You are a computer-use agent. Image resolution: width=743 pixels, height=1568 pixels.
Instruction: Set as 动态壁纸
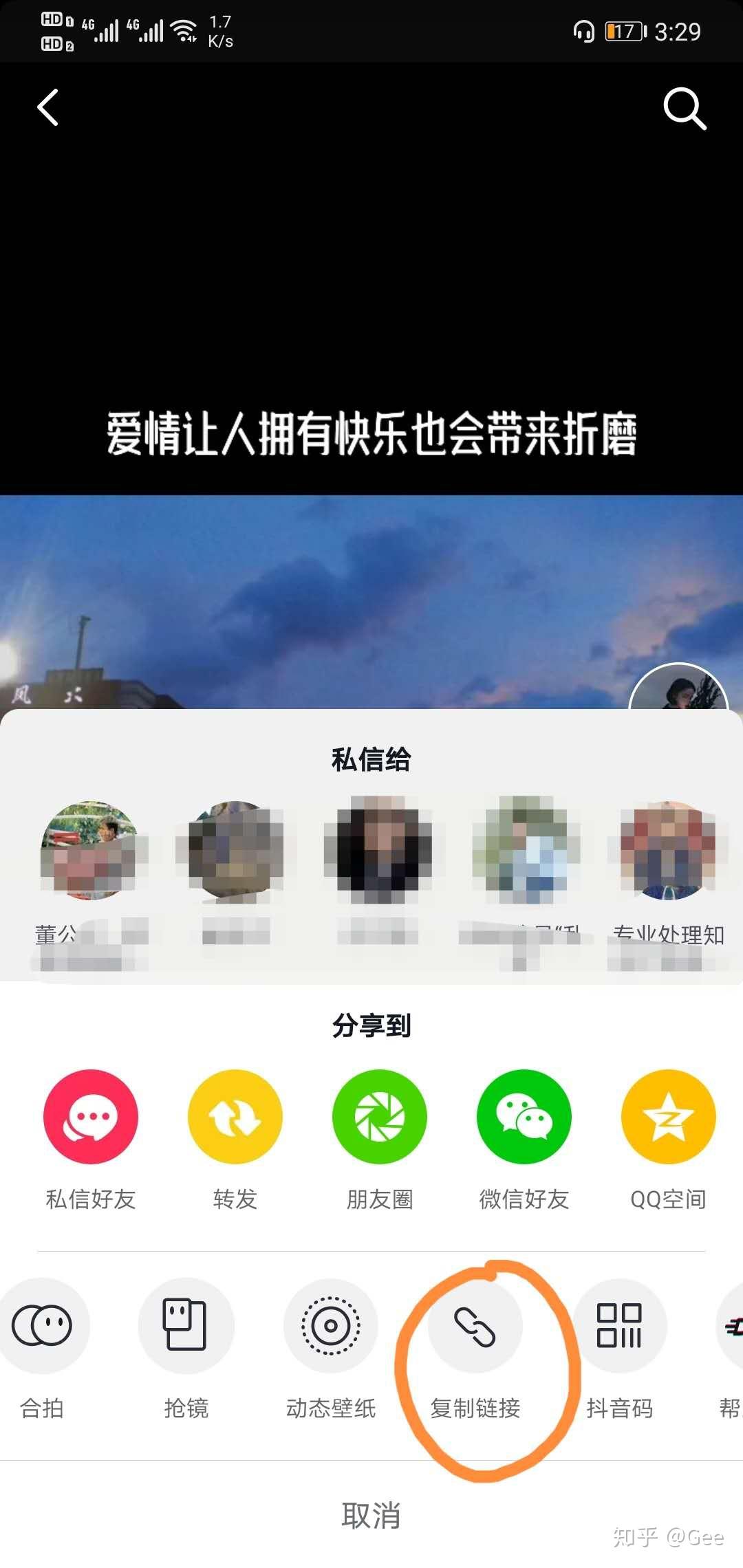point(331,1325)
